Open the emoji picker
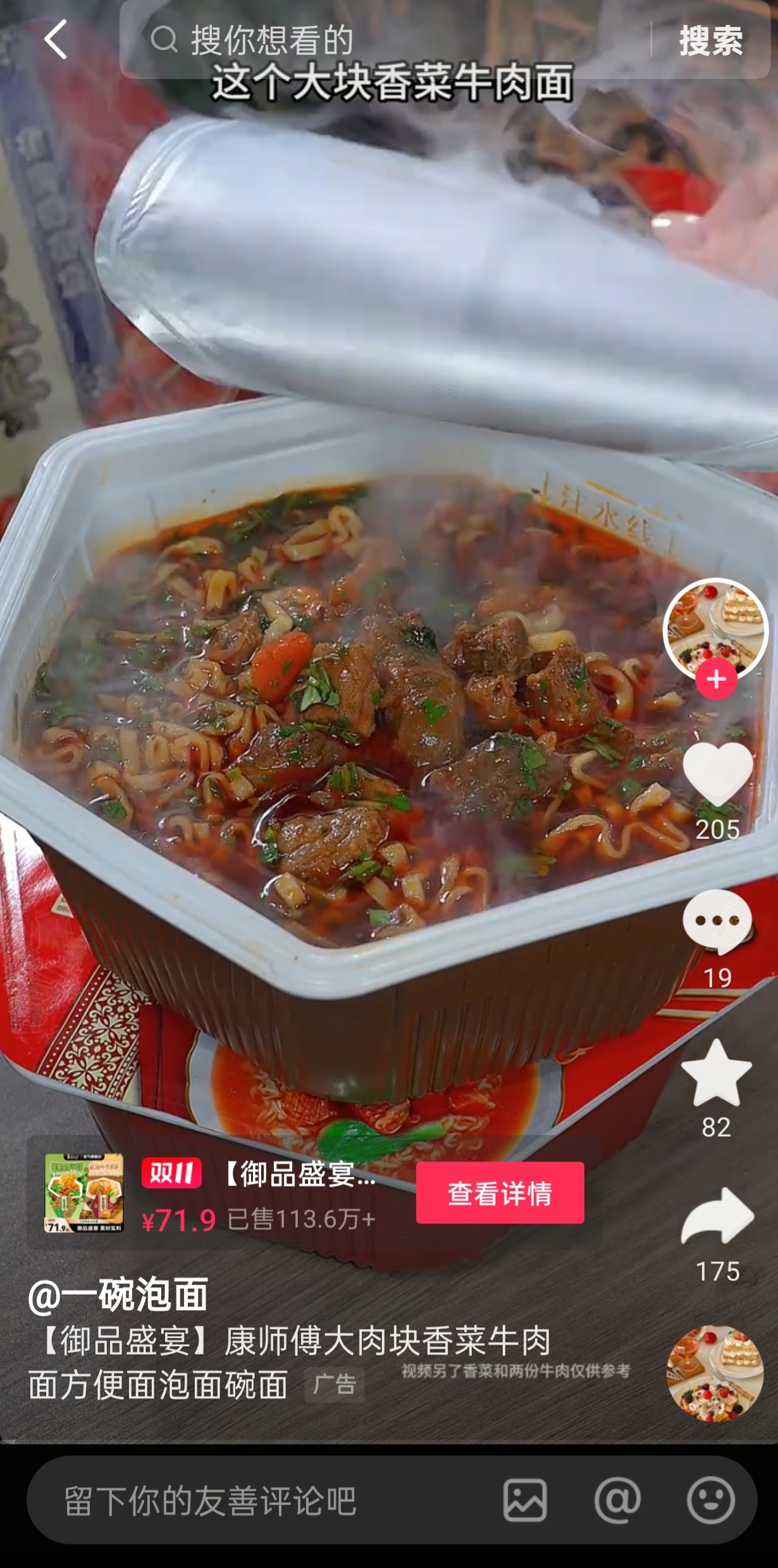 click(x=711, y=1501)
